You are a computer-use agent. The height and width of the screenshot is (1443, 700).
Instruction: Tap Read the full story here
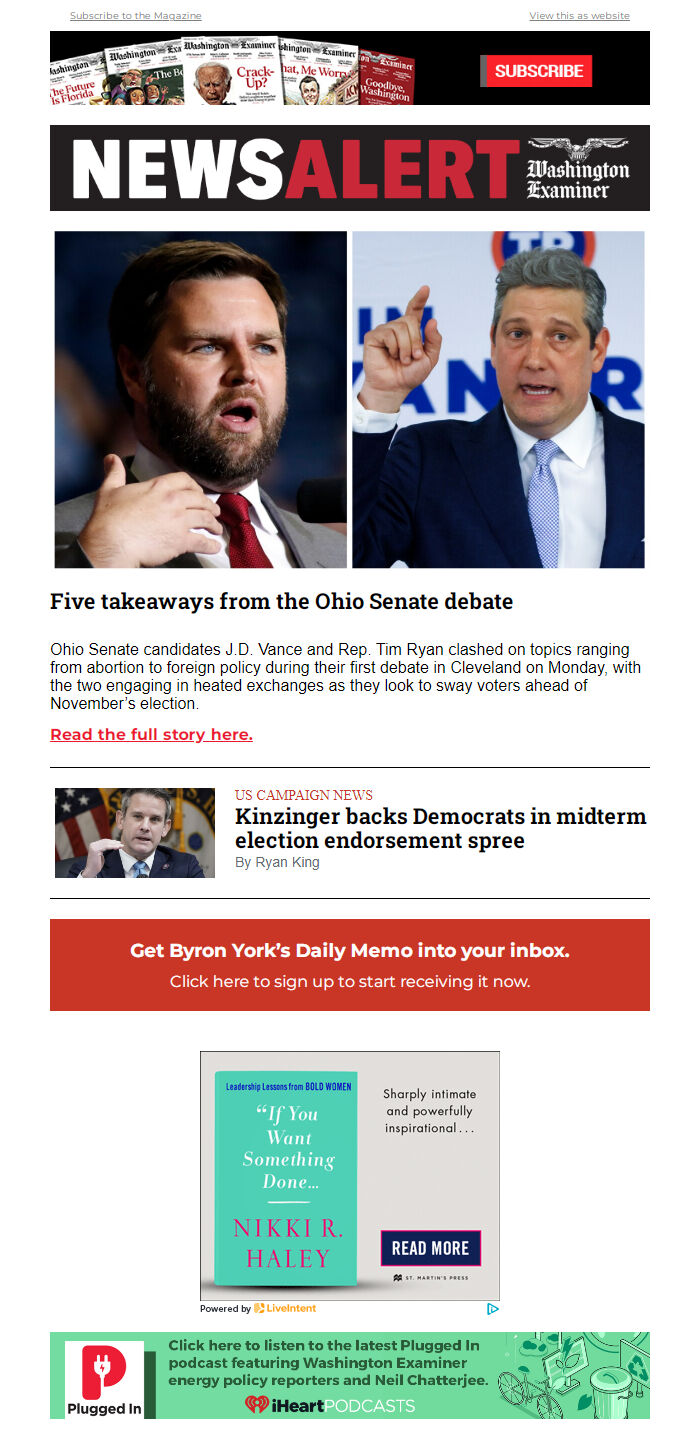pos(151,734)
